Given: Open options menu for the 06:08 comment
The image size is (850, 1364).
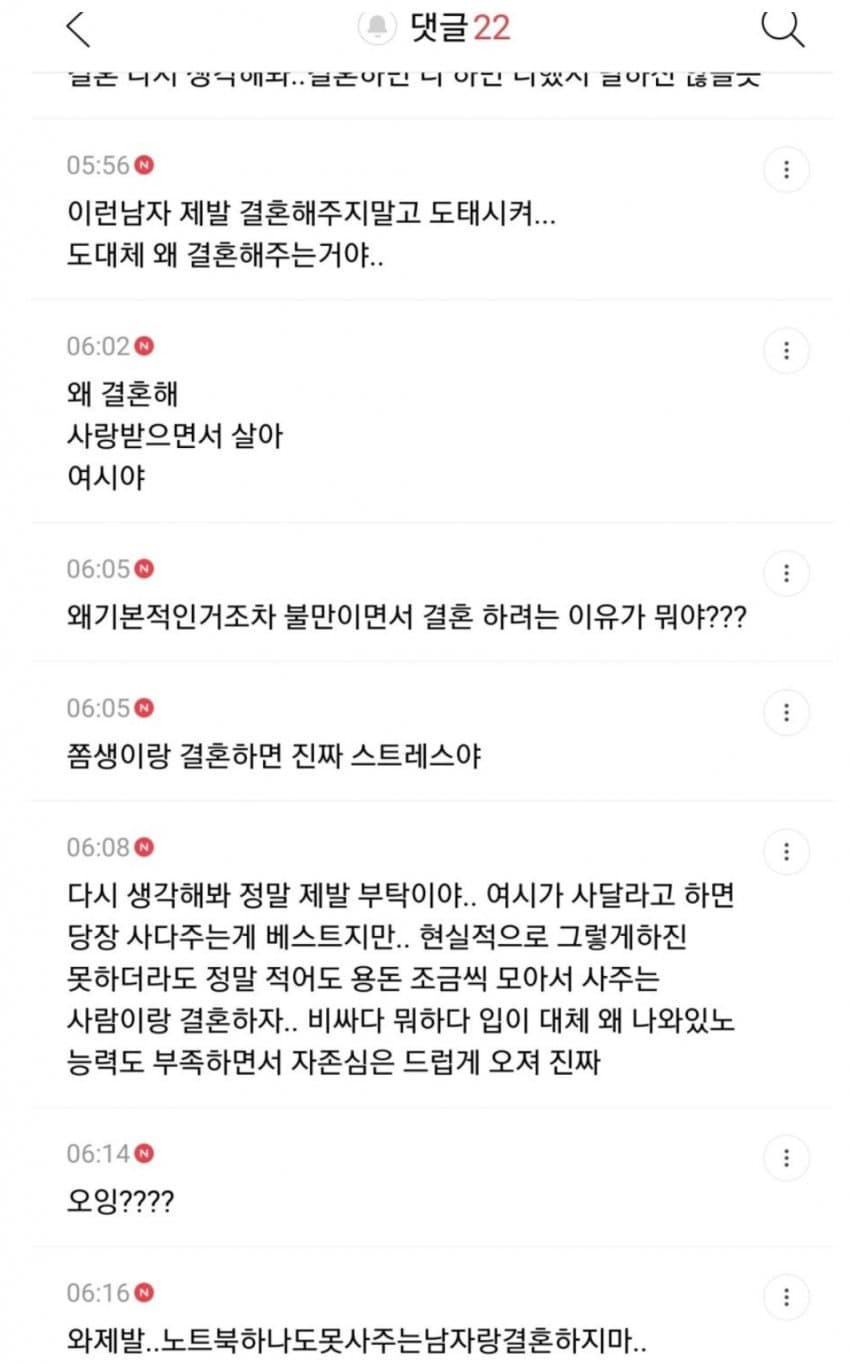Looking at the screenshot, I should coord(787,853).
